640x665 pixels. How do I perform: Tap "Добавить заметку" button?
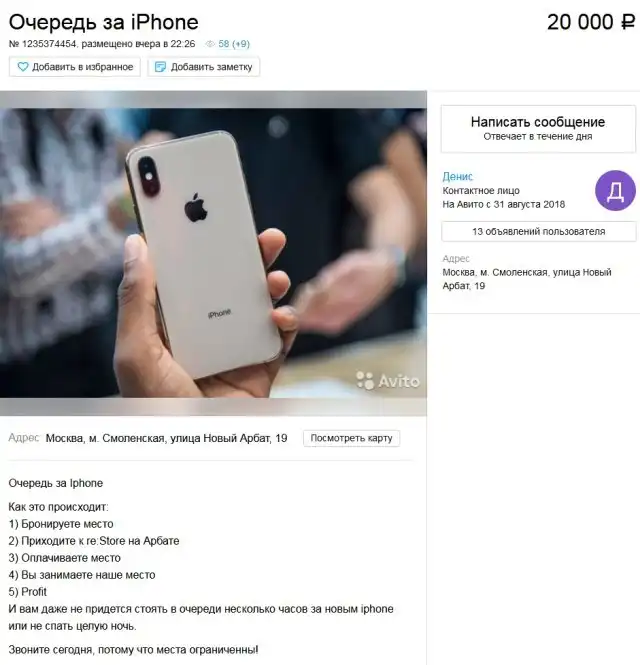[204, 67]
